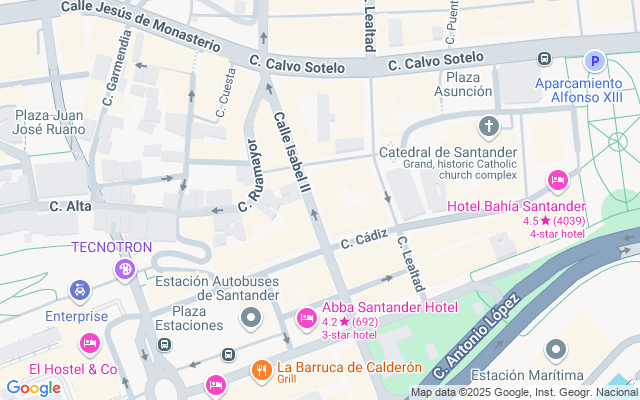Tap the Estación Marítima marker
This screenshot has width=640, height=400.
point(557,351)
